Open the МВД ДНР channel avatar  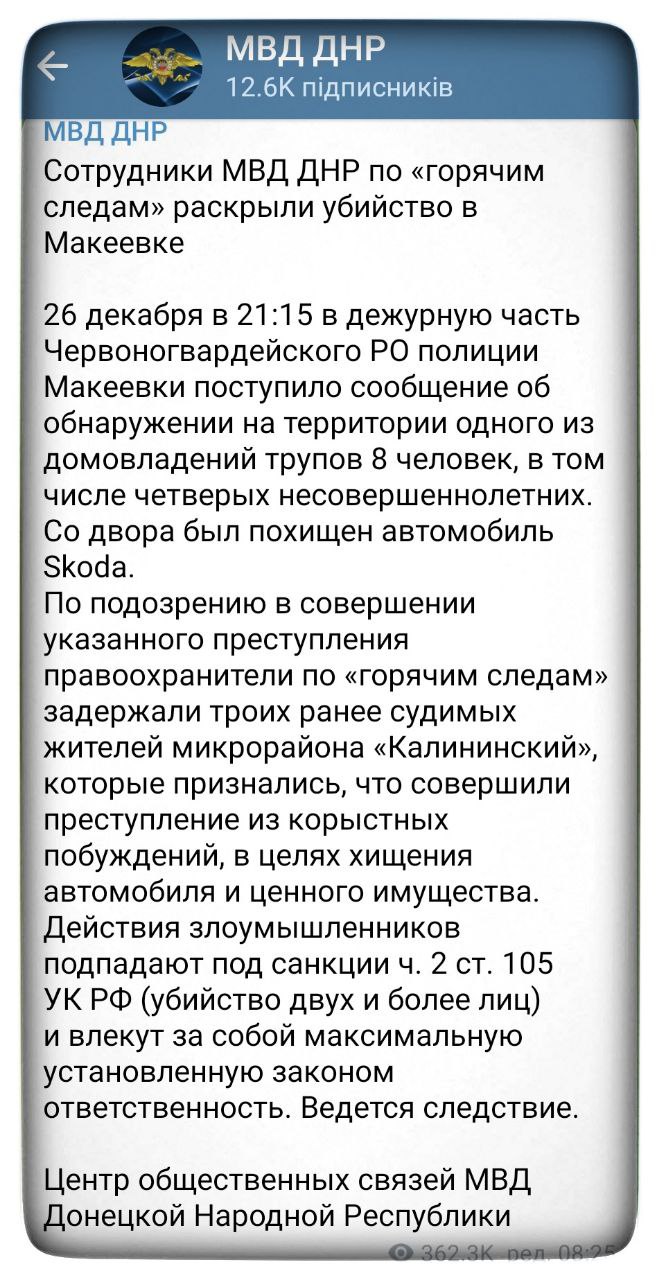tap(162, 68)
